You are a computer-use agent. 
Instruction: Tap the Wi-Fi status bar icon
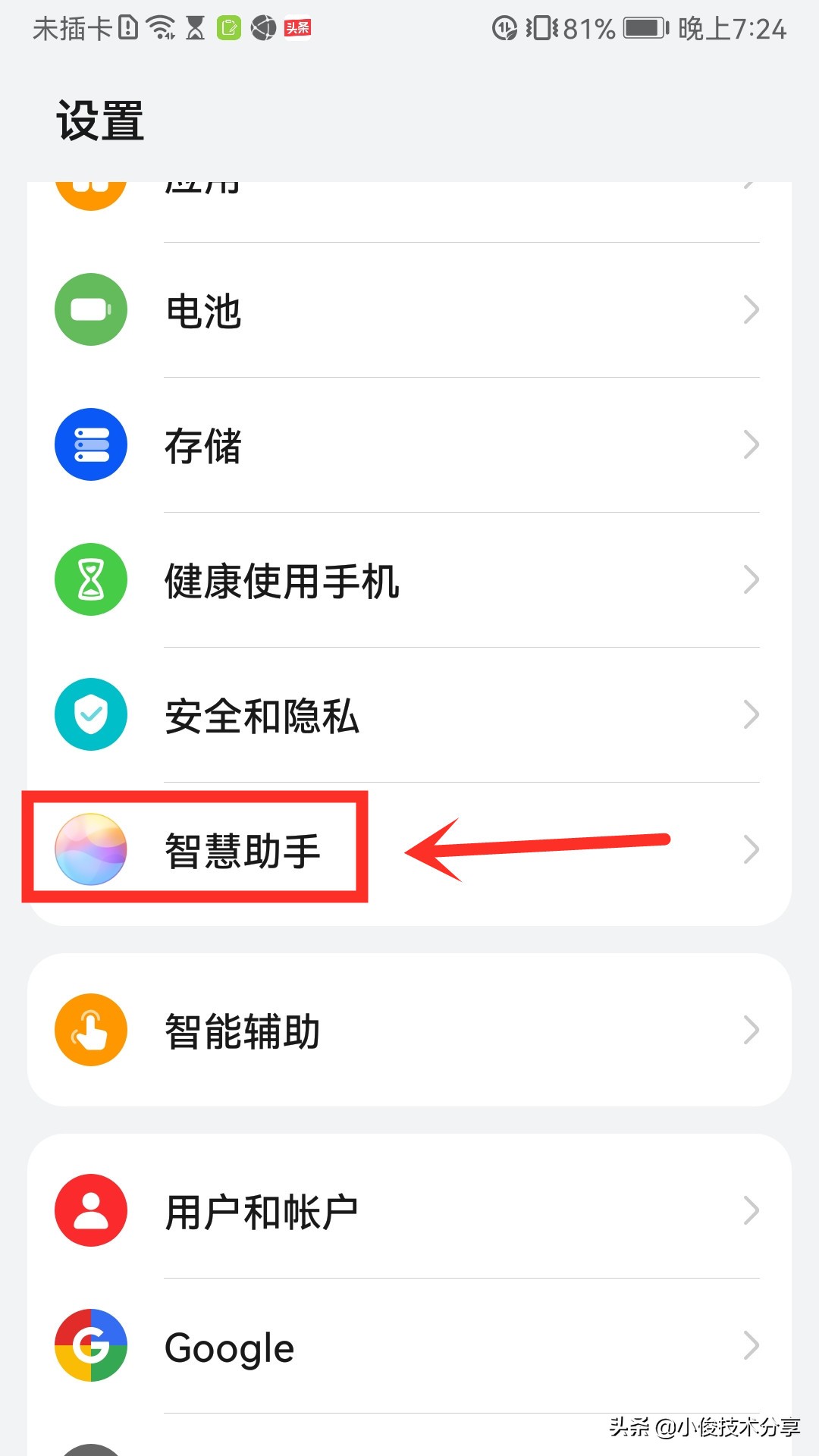pyautogui.click(x=159, y=27)
